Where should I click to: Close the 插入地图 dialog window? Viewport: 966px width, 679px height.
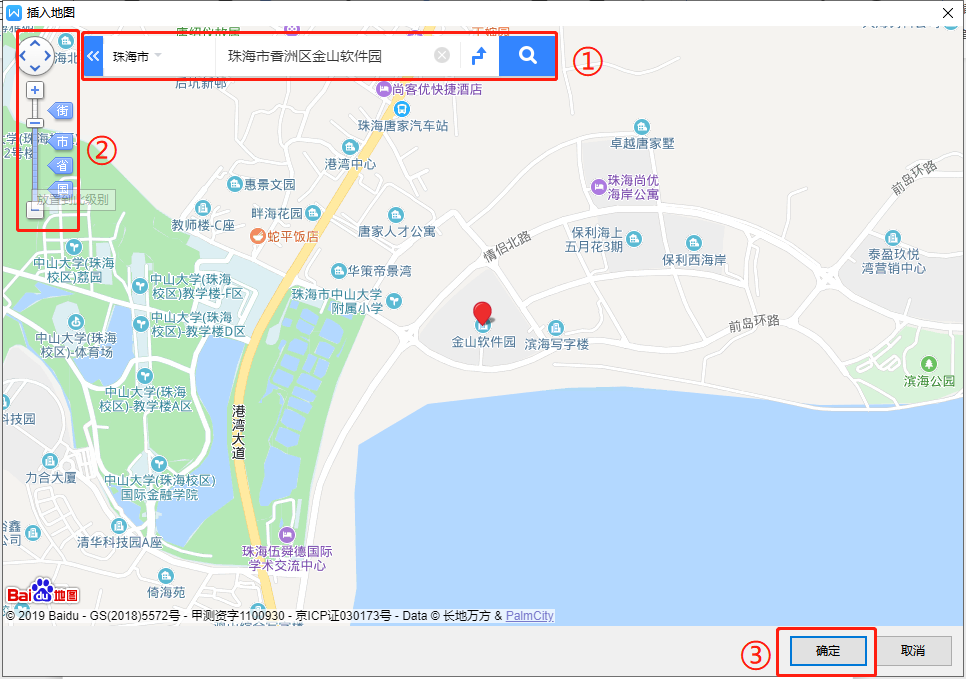coord(947,12)
